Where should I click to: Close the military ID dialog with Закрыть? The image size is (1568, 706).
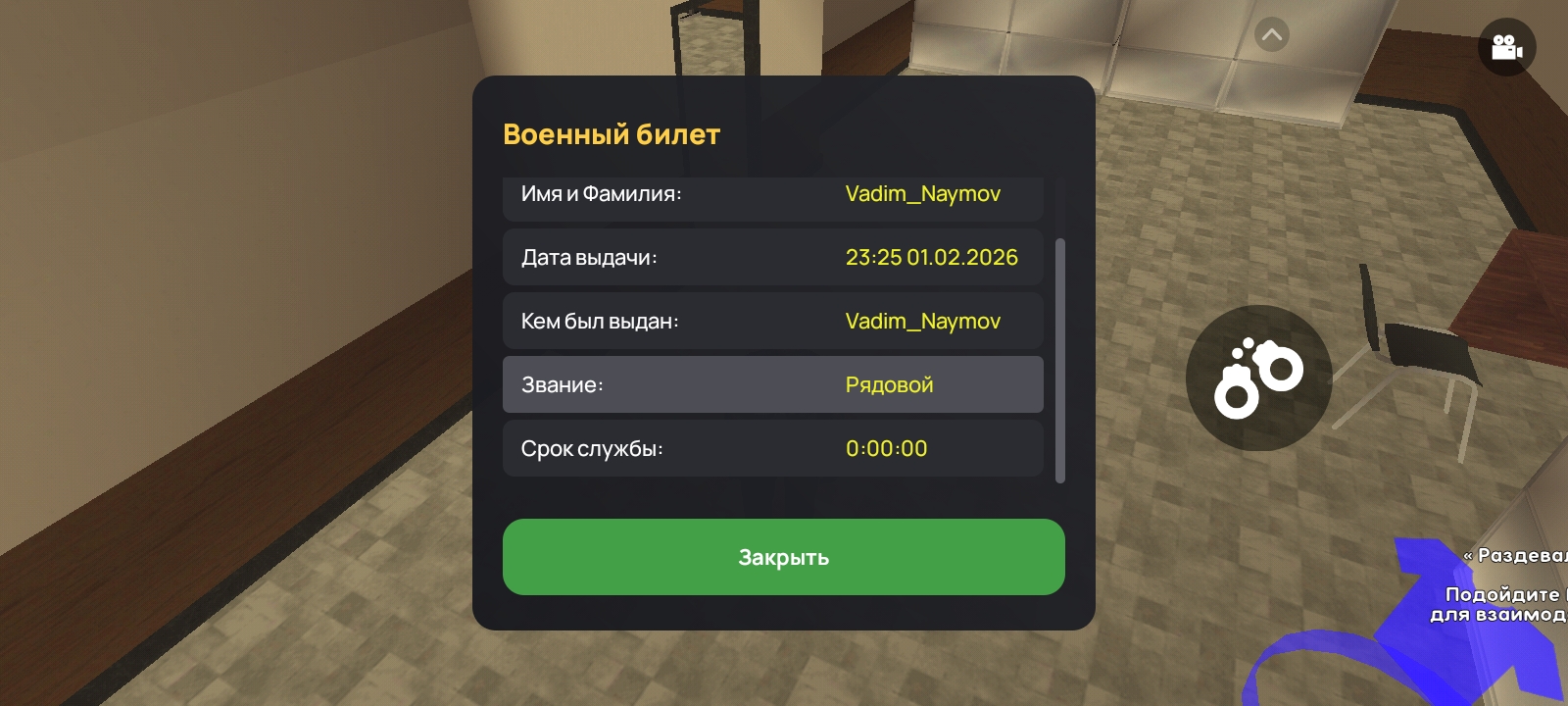[783, 557]
